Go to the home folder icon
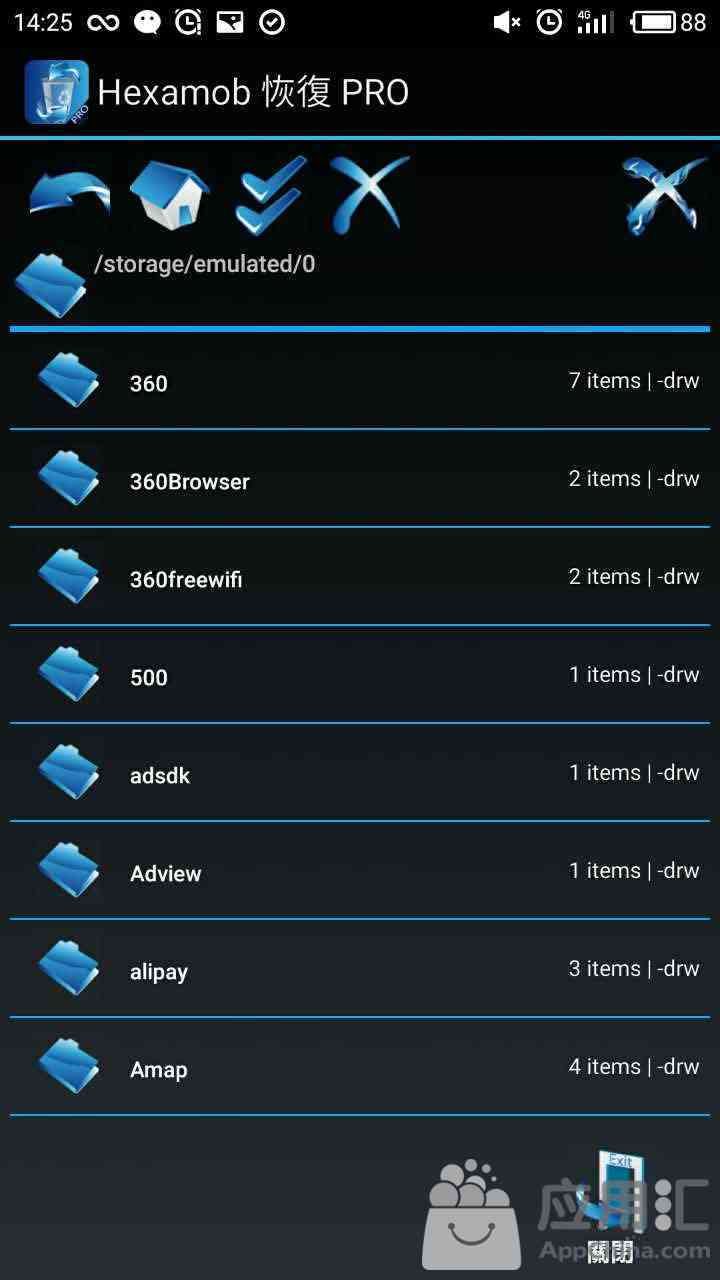 tap(170, 195)
